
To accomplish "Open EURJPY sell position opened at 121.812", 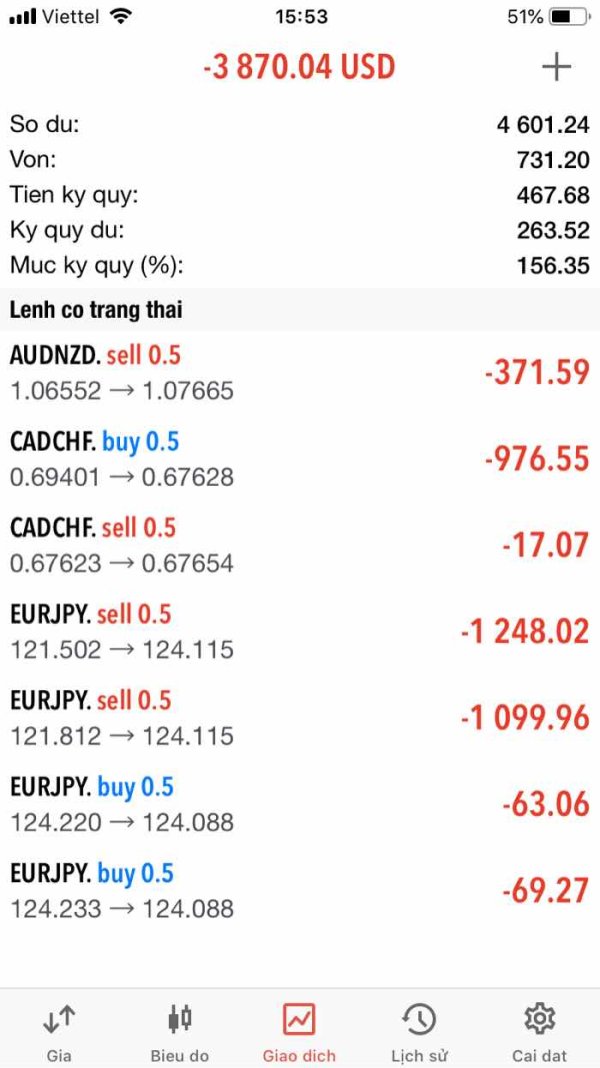I will 300,718.
